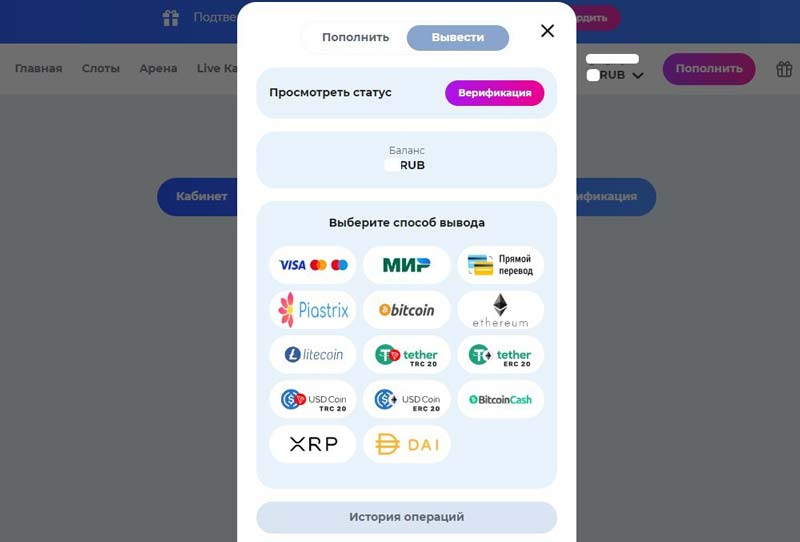
Task: Choose Visa/Mastercard withdrawal method
Action: coord(313,265)
